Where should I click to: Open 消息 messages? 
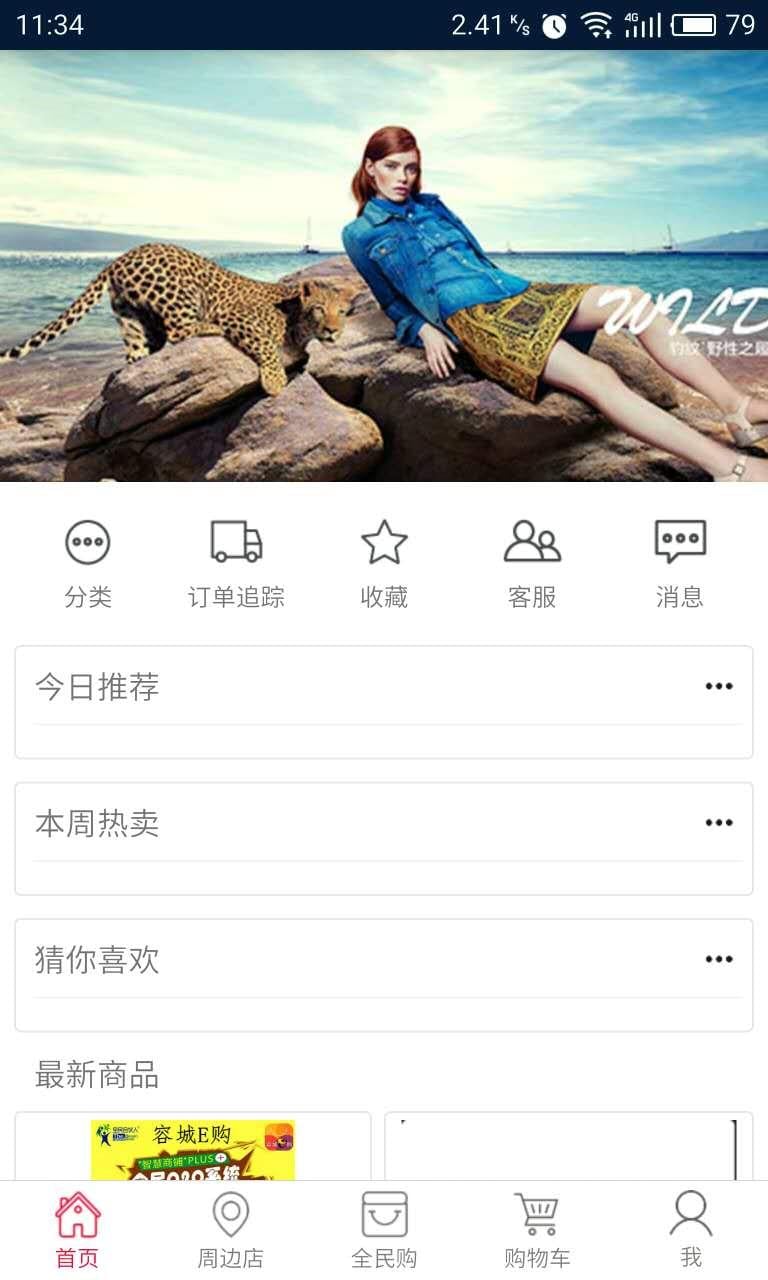(x=680, y=563)
